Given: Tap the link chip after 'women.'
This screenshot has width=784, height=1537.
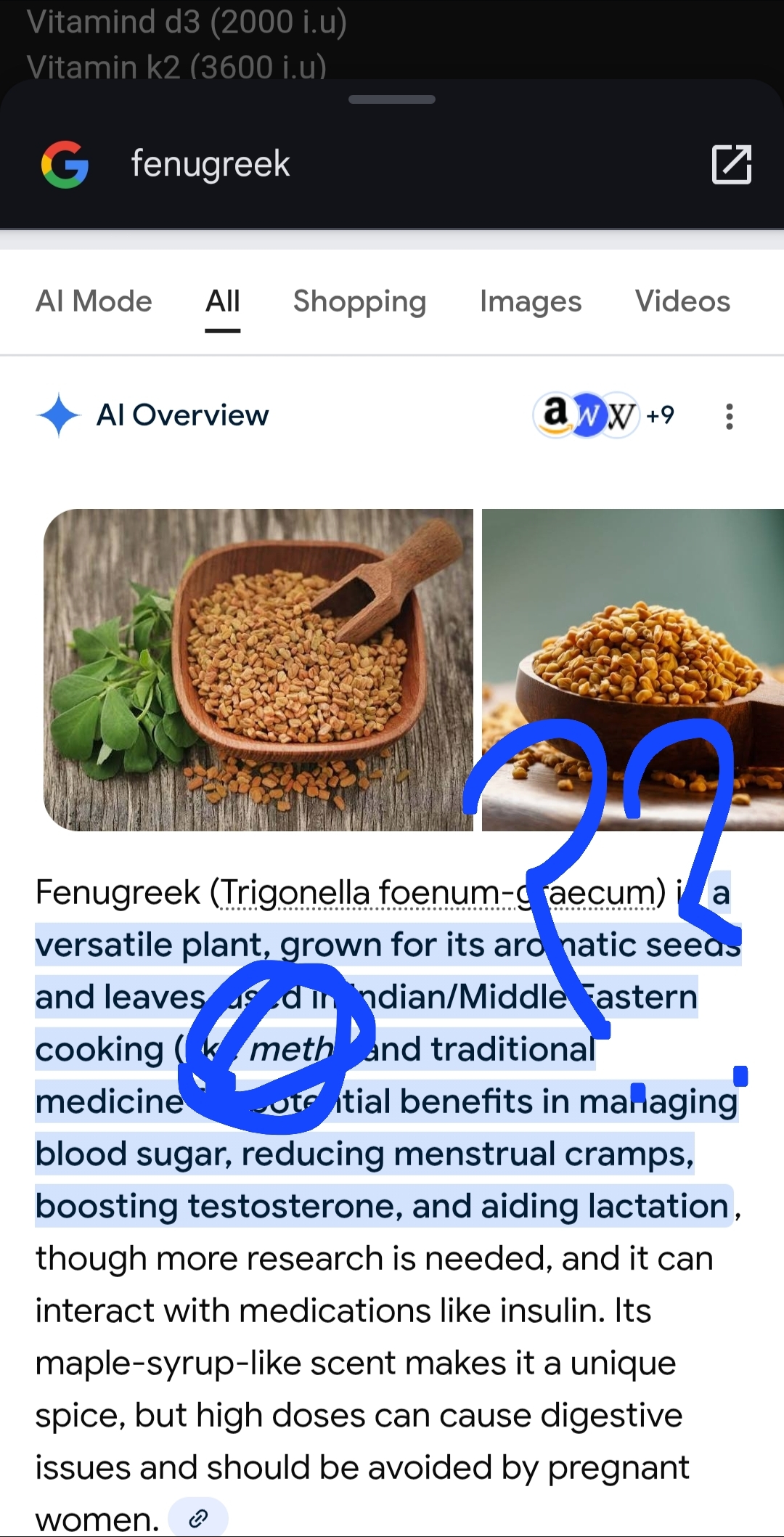Looking at the screenshot, I should click(198, 1517).
